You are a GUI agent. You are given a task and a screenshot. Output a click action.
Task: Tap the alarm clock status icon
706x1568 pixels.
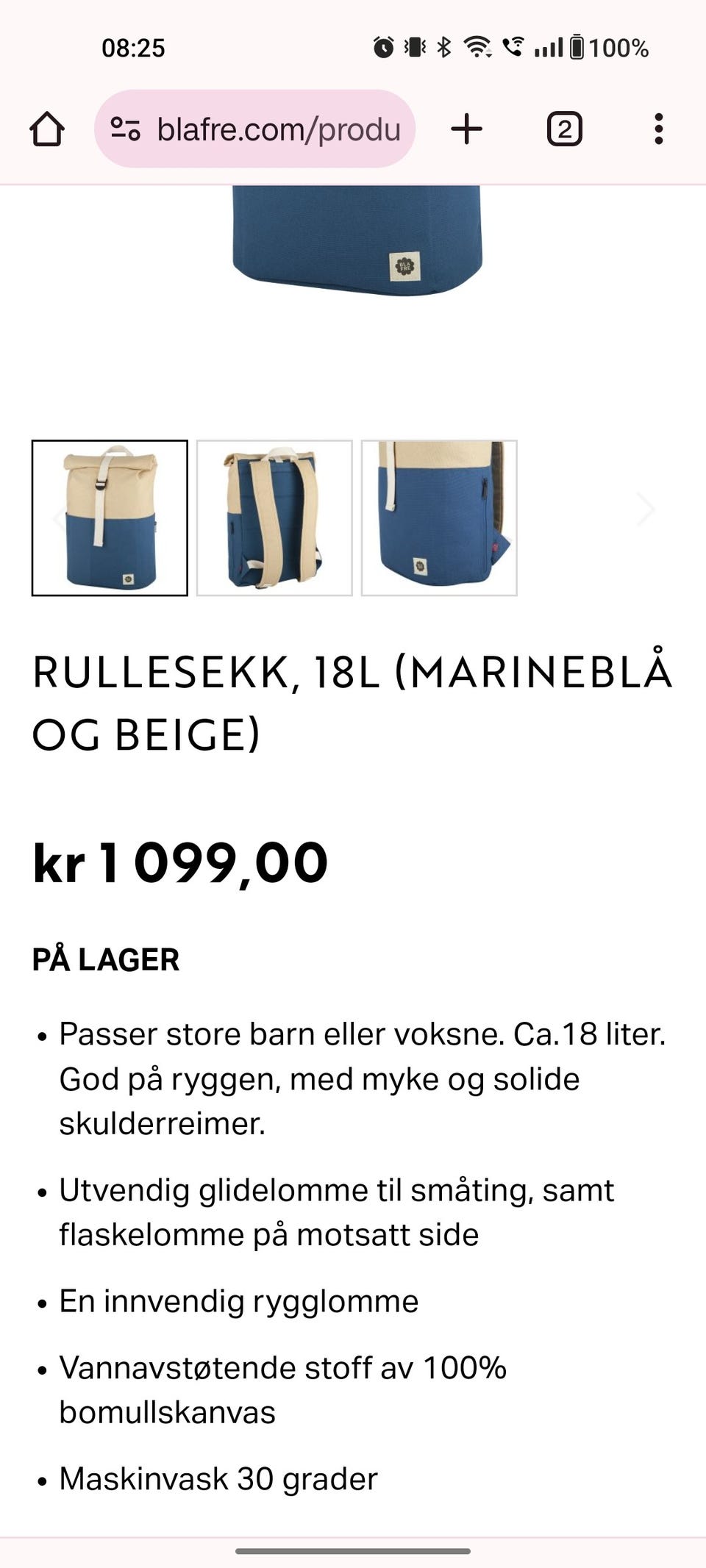(x=383, y=46)
